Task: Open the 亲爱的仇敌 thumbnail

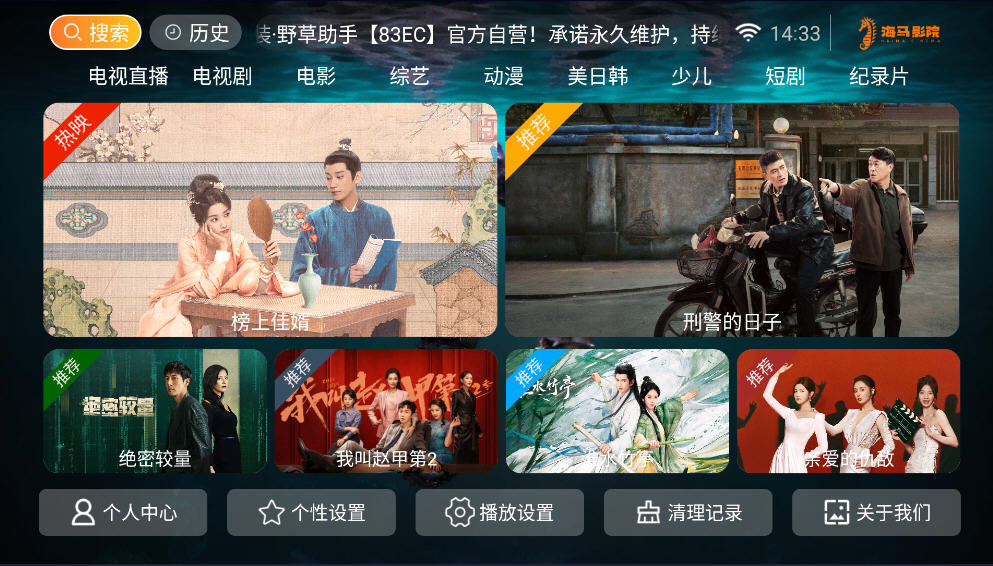Action: coord(848,411)
